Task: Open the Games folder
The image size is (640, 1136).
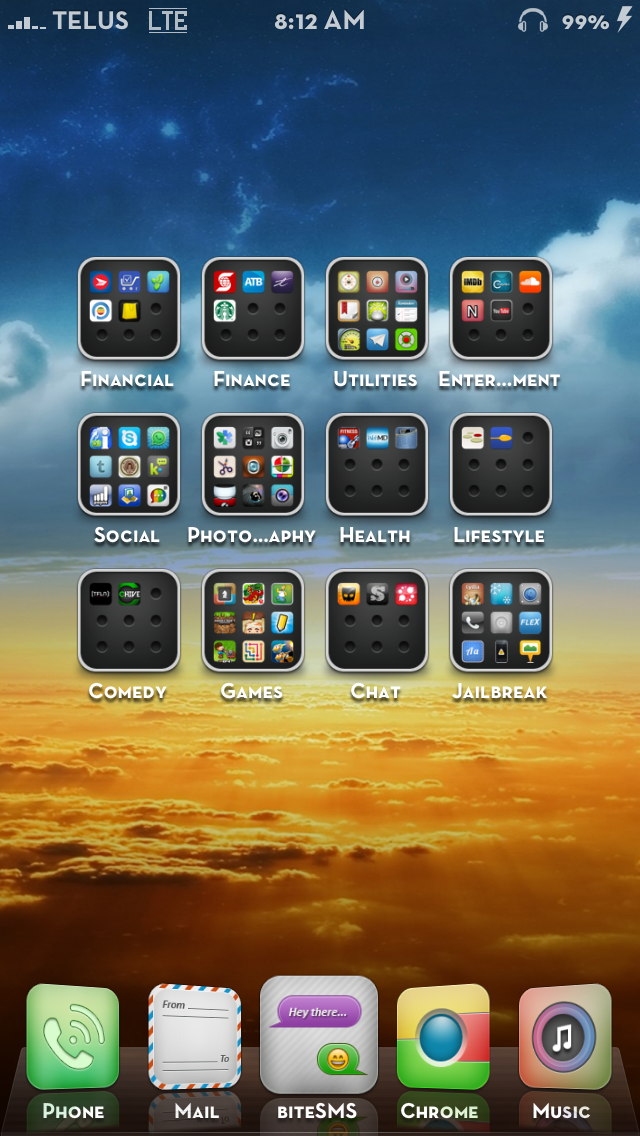Action: [252, 620]
